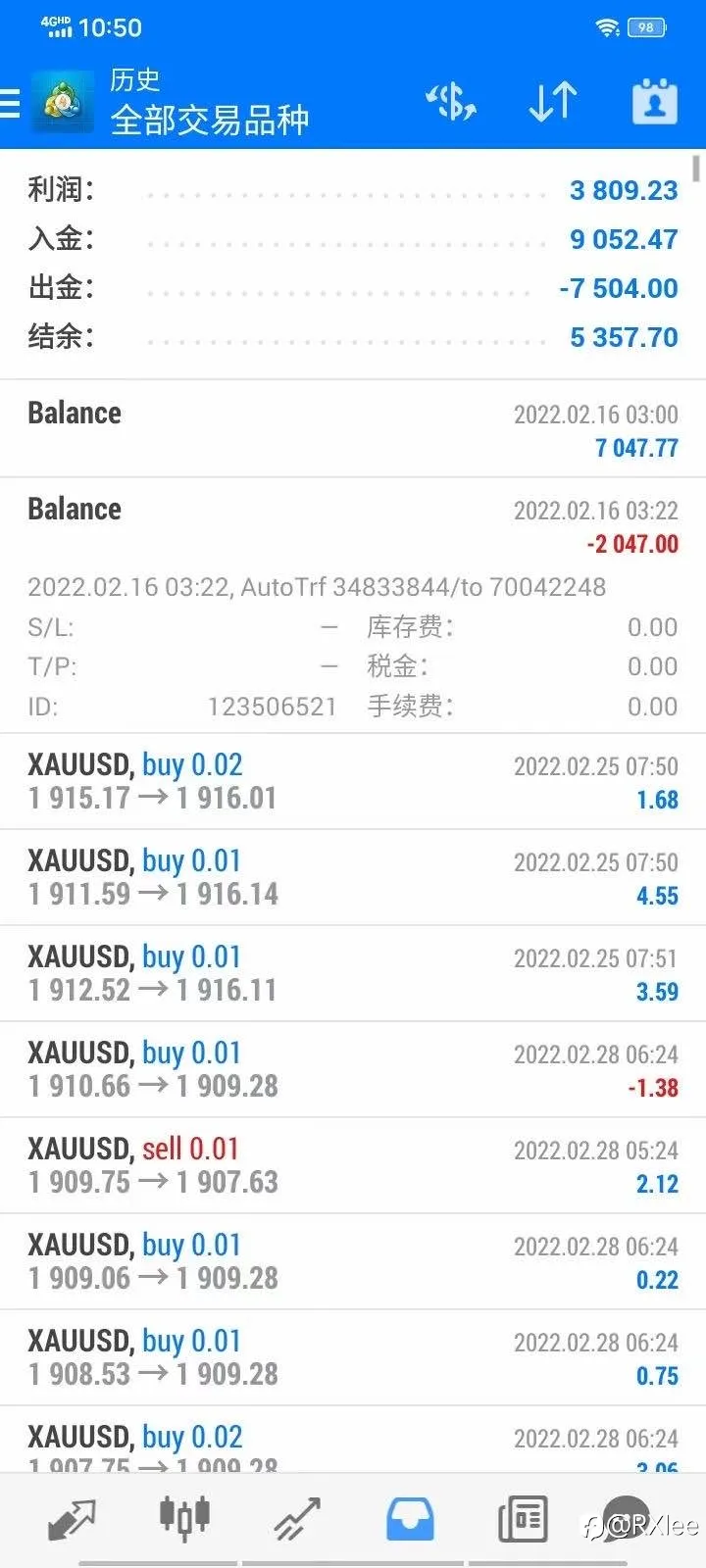Select the History inbox tab
Screen dimensions: 706x1568
pyautogui.click(x=410, y=1519)
